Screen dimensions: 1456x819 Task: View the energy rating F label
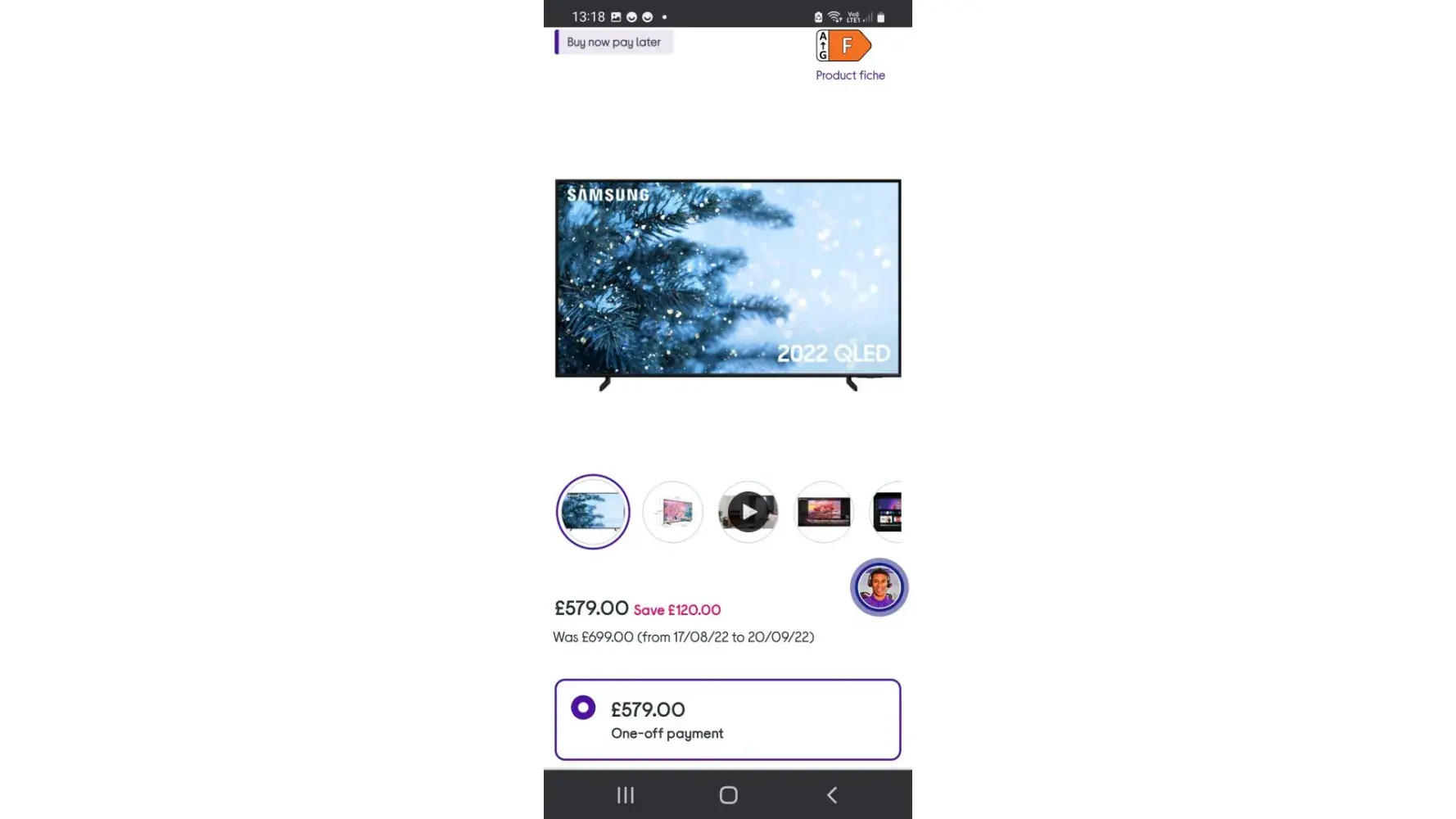coord(843,46)
